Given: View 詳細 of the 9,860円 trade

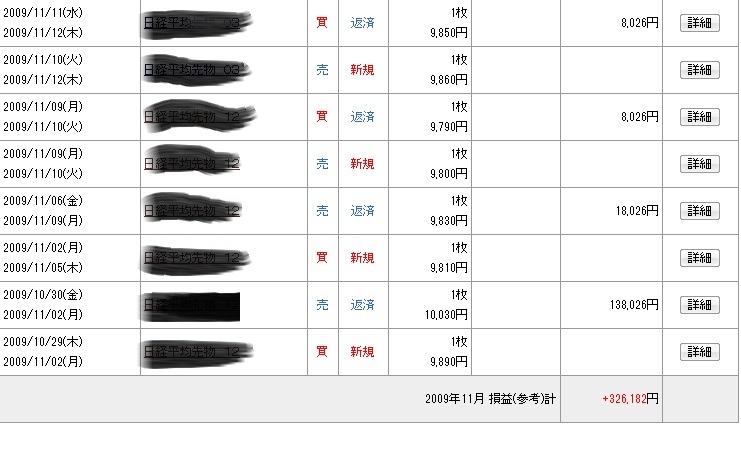Looking at the screenshot, I should coord(700,70).
